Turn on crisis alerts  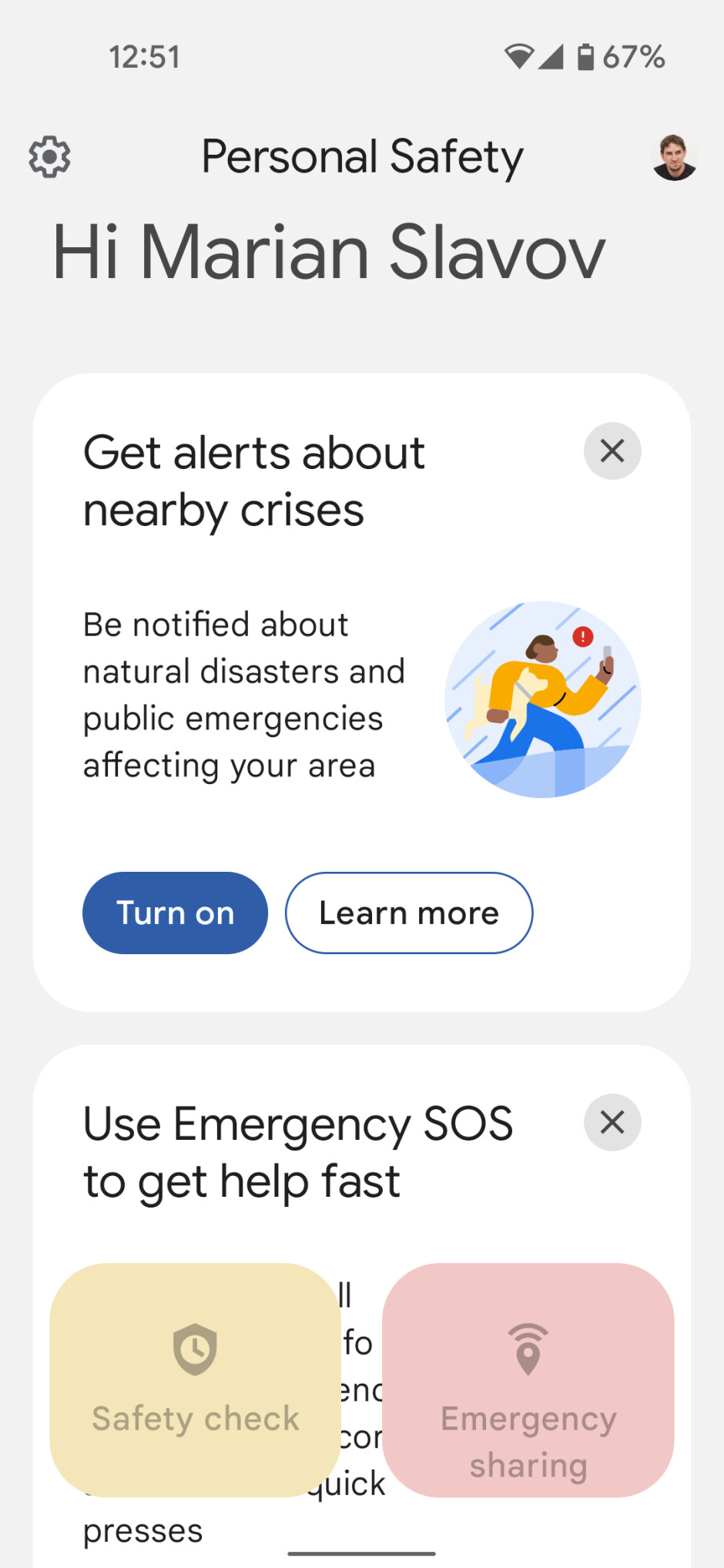tap(175, 913)
